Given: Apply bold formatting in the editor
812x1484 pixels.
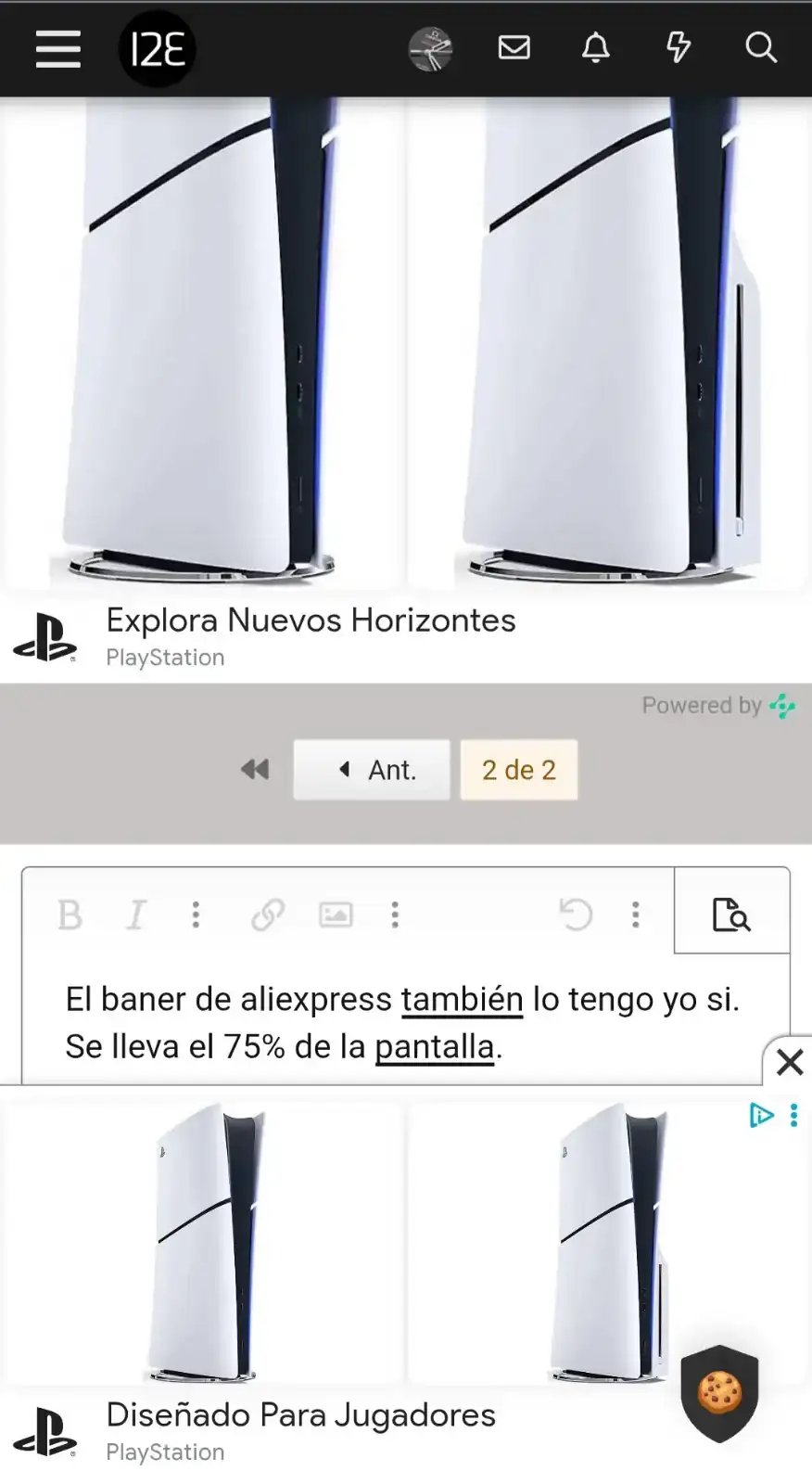Looking at the screenshot, I should (70, 915).
